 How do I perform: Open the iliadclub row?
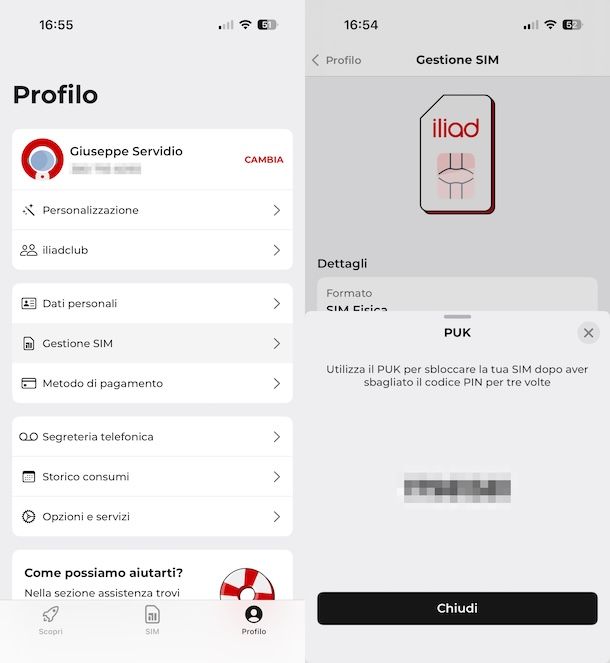(x=152, y=250)
